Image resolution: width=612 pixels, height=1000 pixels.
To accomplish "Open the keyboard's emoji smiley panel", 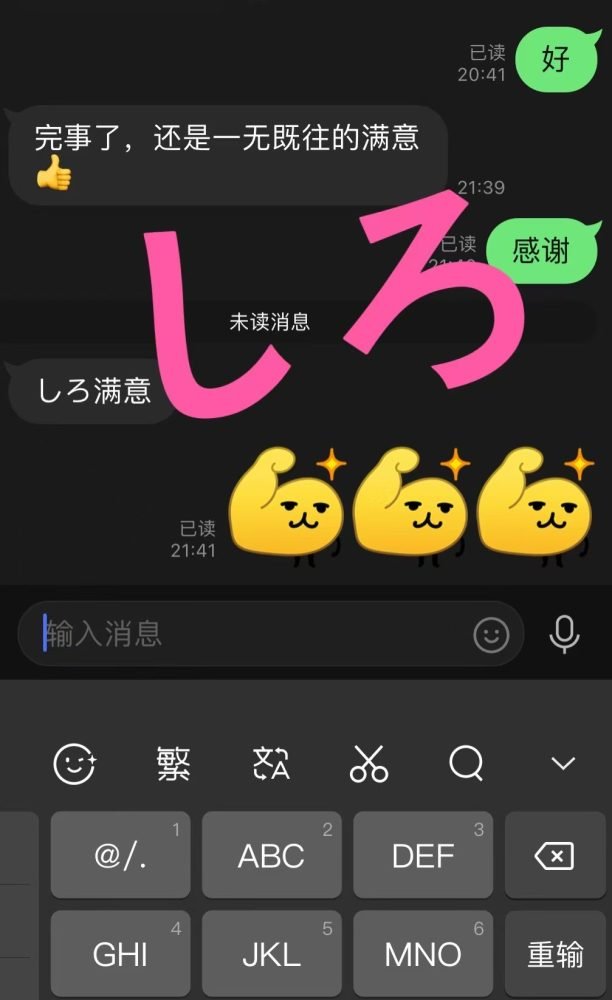I will (74, 765).
